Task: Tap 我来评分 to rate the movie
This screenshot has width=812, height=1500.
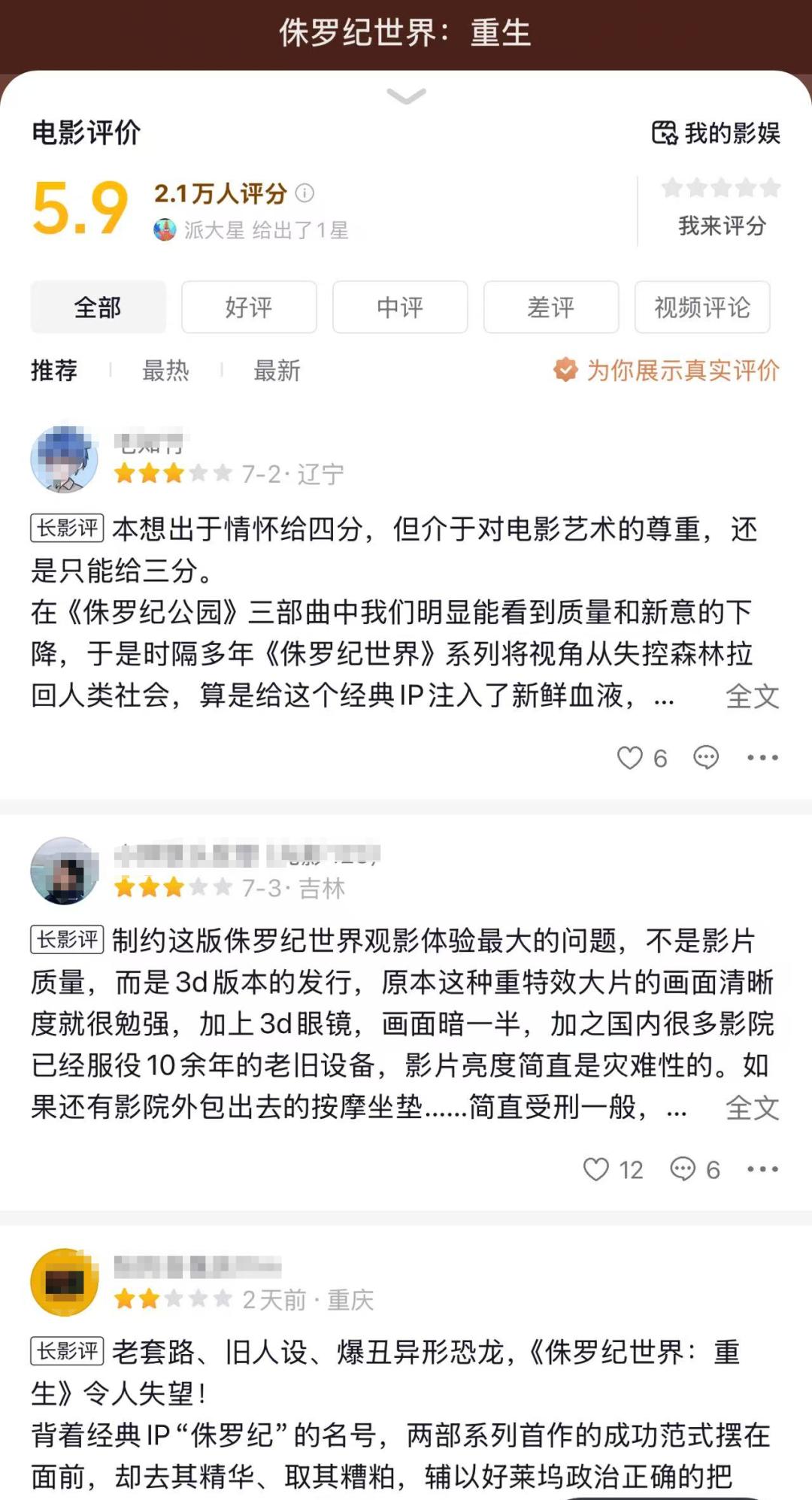Action: click(x=722, y=225)
